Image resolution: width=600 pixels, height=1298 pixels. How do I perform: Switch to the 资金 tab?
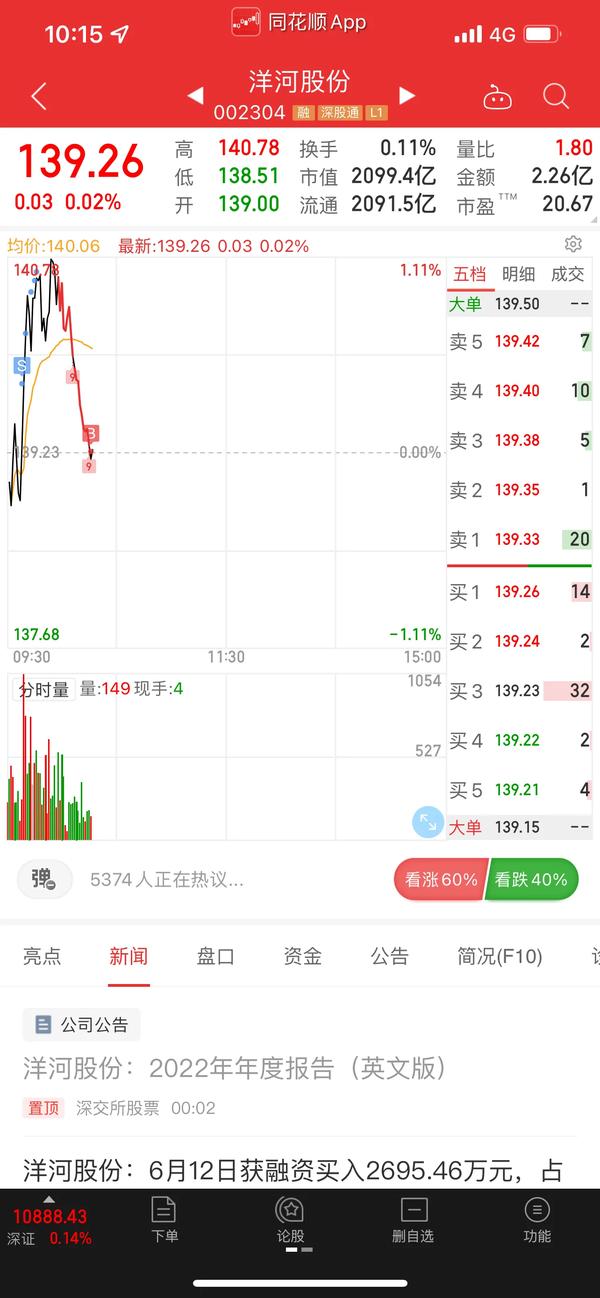[x=303, y=956]
